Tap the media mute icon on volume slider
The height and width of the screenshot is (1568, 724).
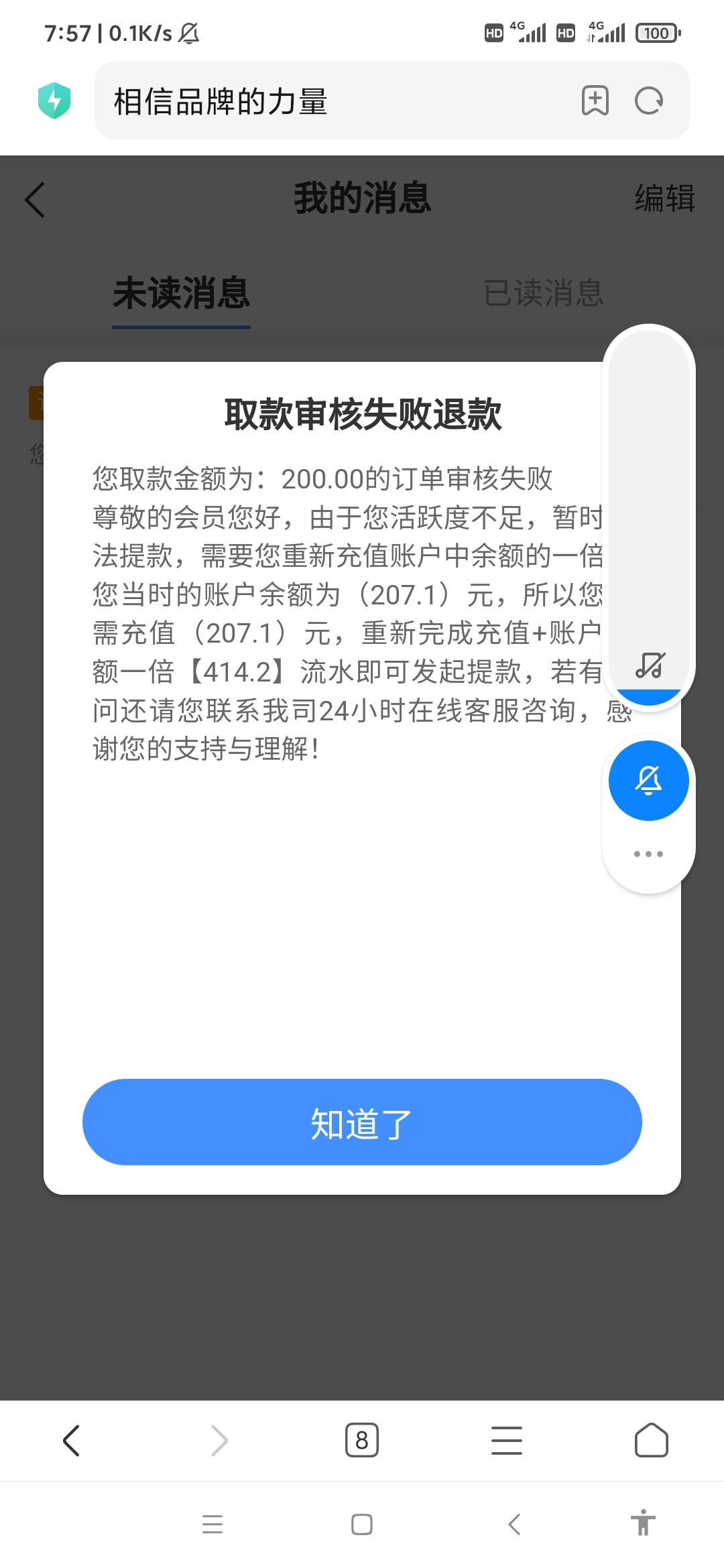(650, 665)
